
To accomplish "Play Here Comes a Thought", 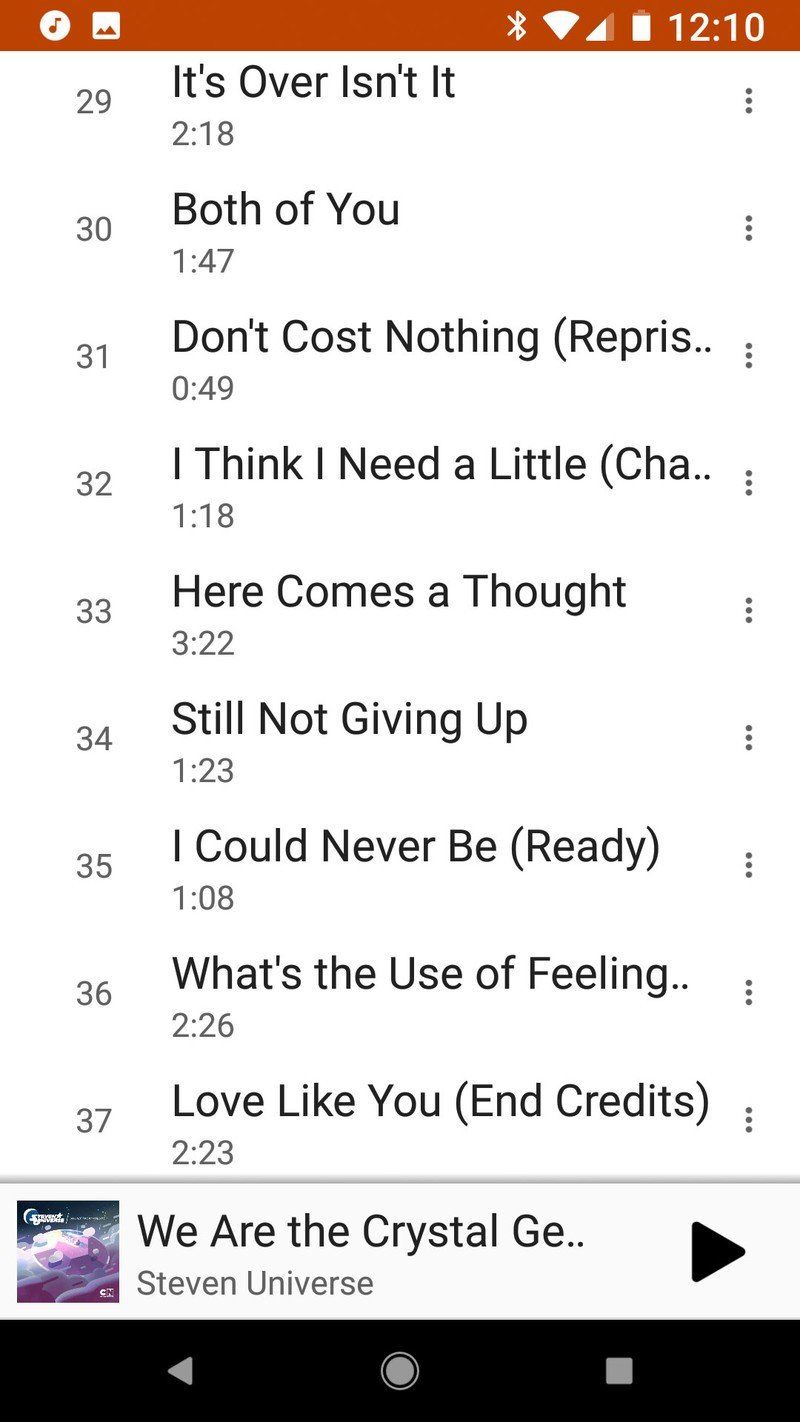I will [x=398, y=611].
